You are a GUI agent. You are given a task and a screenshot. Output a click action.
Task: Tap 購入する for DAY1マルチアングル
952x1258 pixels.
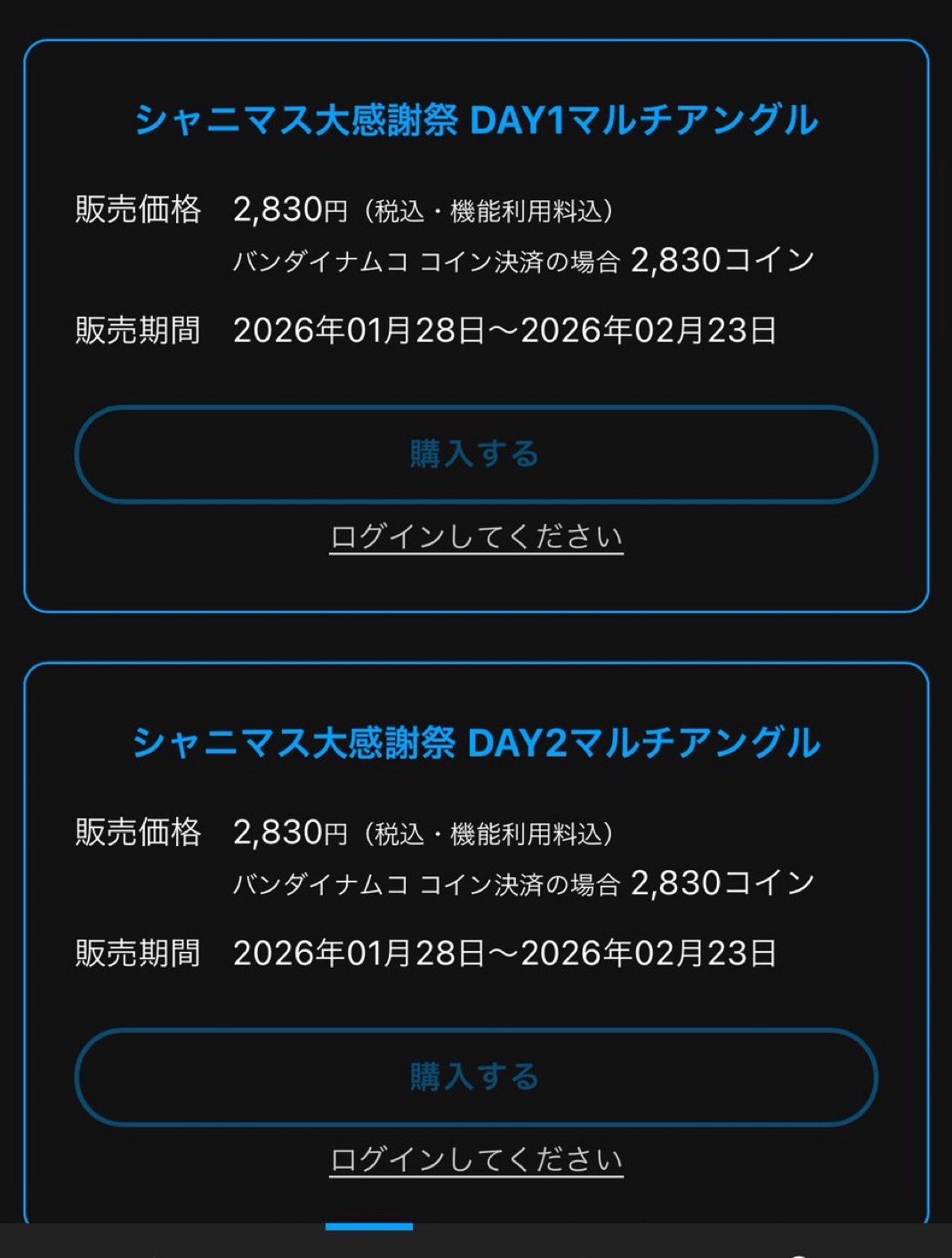click(476, 455)
